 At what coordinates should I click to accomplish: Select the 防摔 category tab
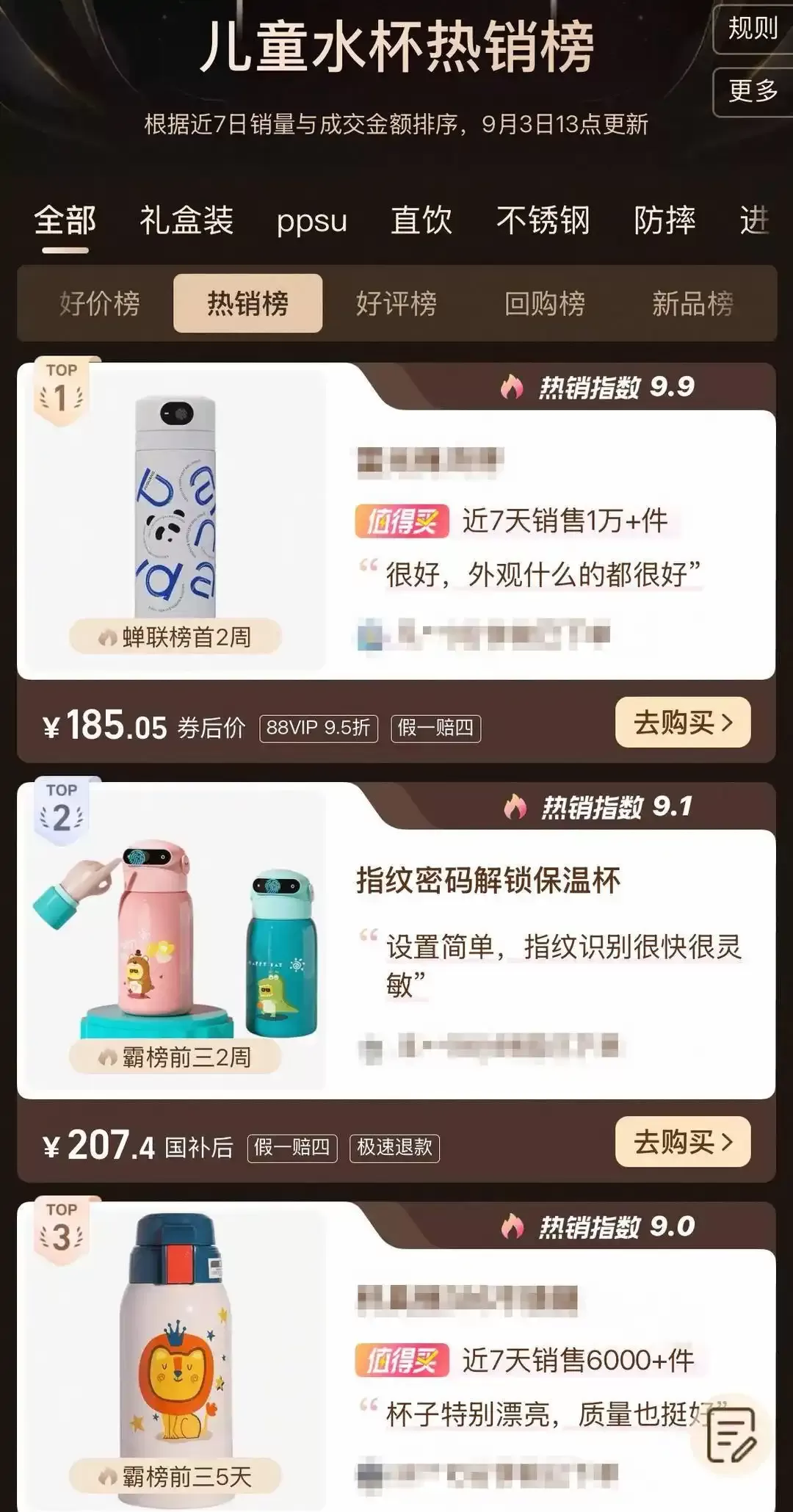click(665, 220)
